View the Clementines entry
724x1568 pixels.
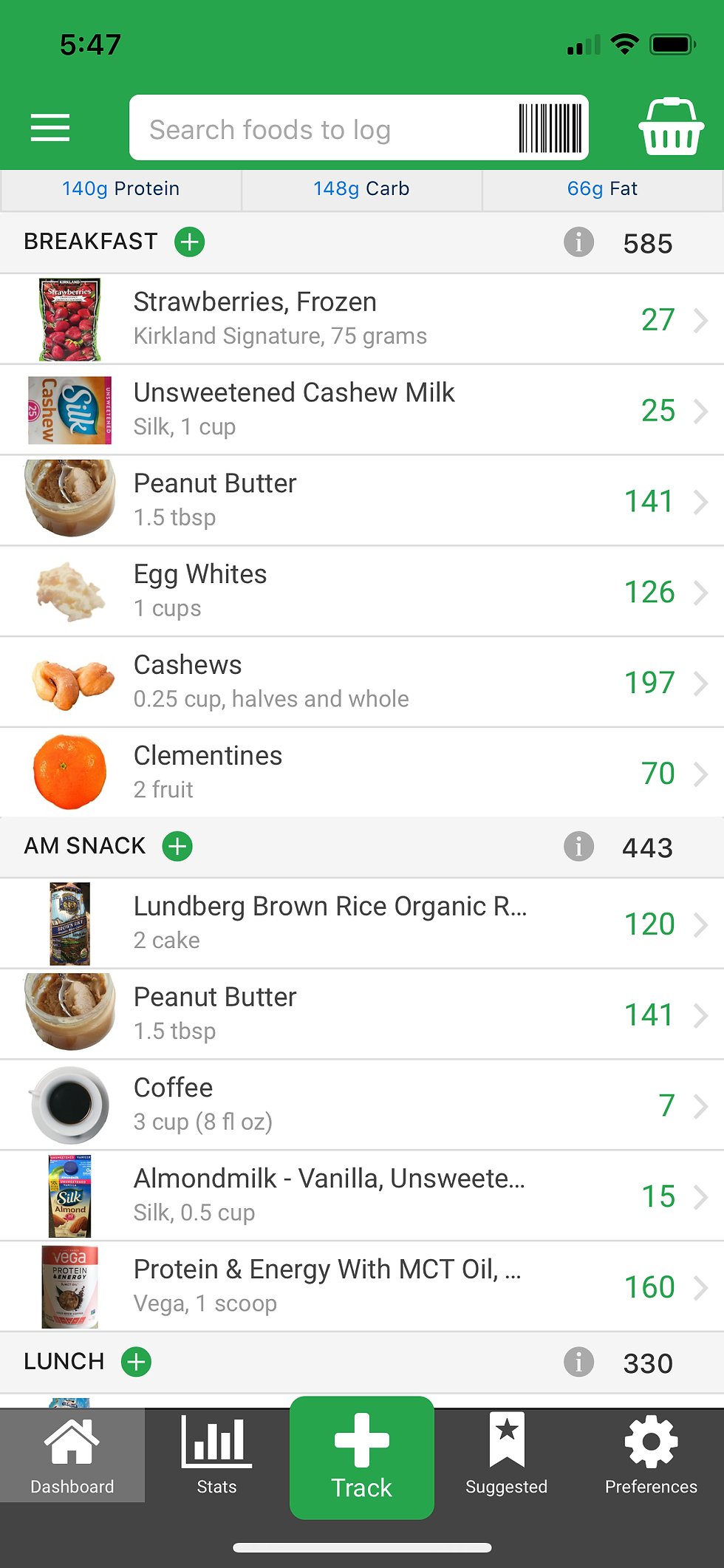click(362, 773)
